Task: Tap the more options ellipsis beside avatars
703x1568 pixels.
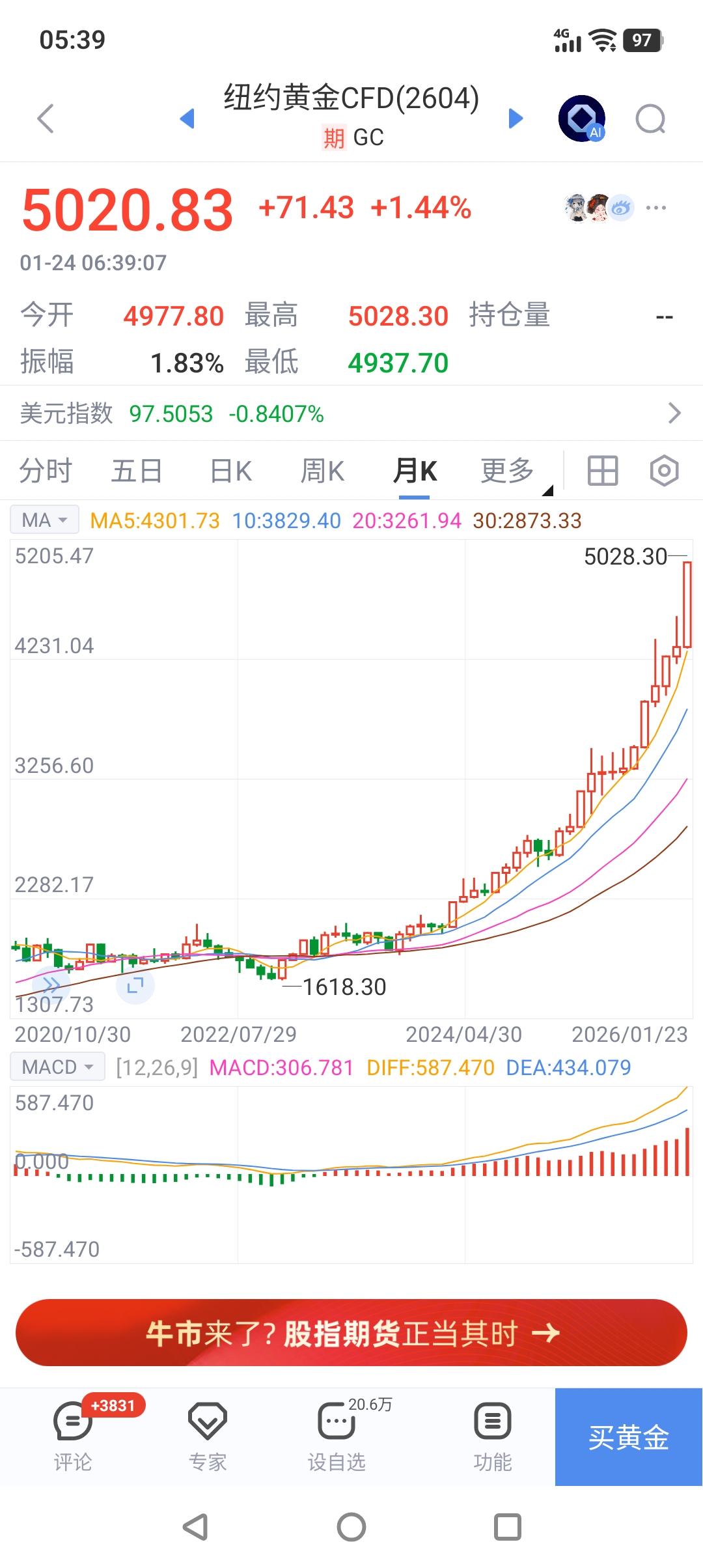Action: coord(656,206)
